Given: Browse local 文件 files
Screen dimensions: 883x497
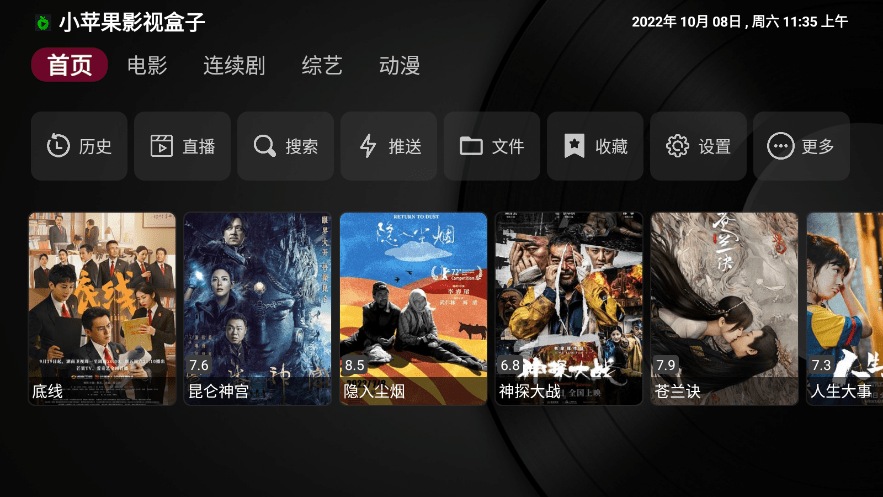Looking at the screenshot, I should click(492, 146).
